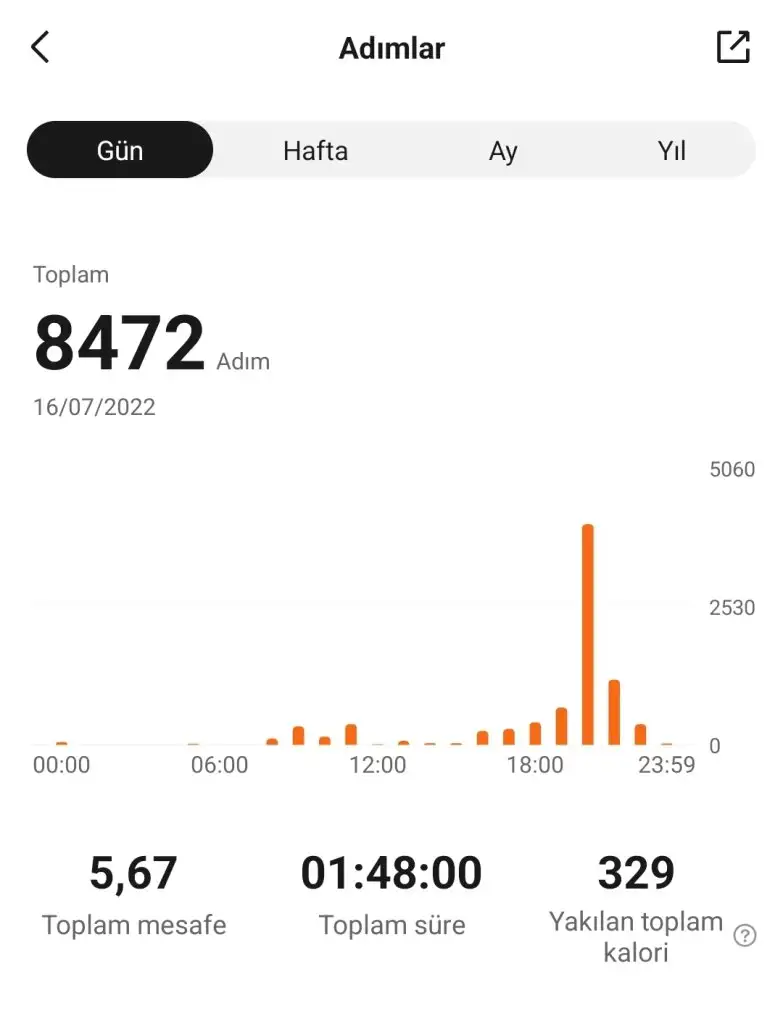The height and width of the screenshot is (1024, 783).
Task: Show the Yıl step statistics
Action: click(672, 151)
